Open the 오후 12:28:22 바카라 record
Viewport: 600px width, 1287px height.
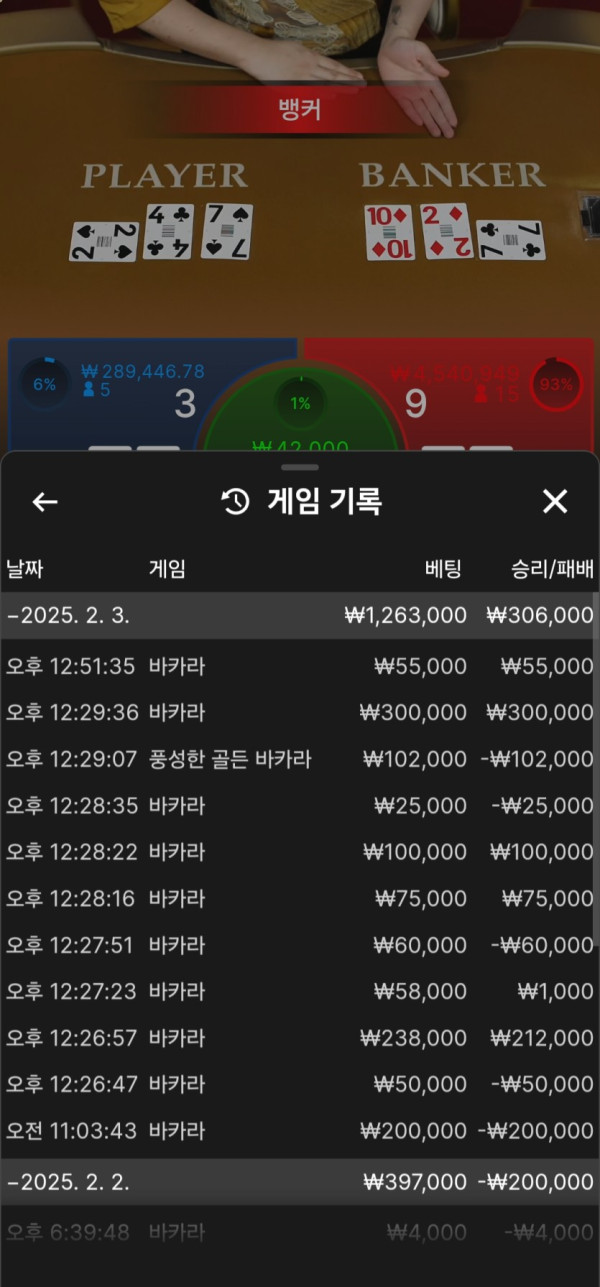(x=300, y=852)
